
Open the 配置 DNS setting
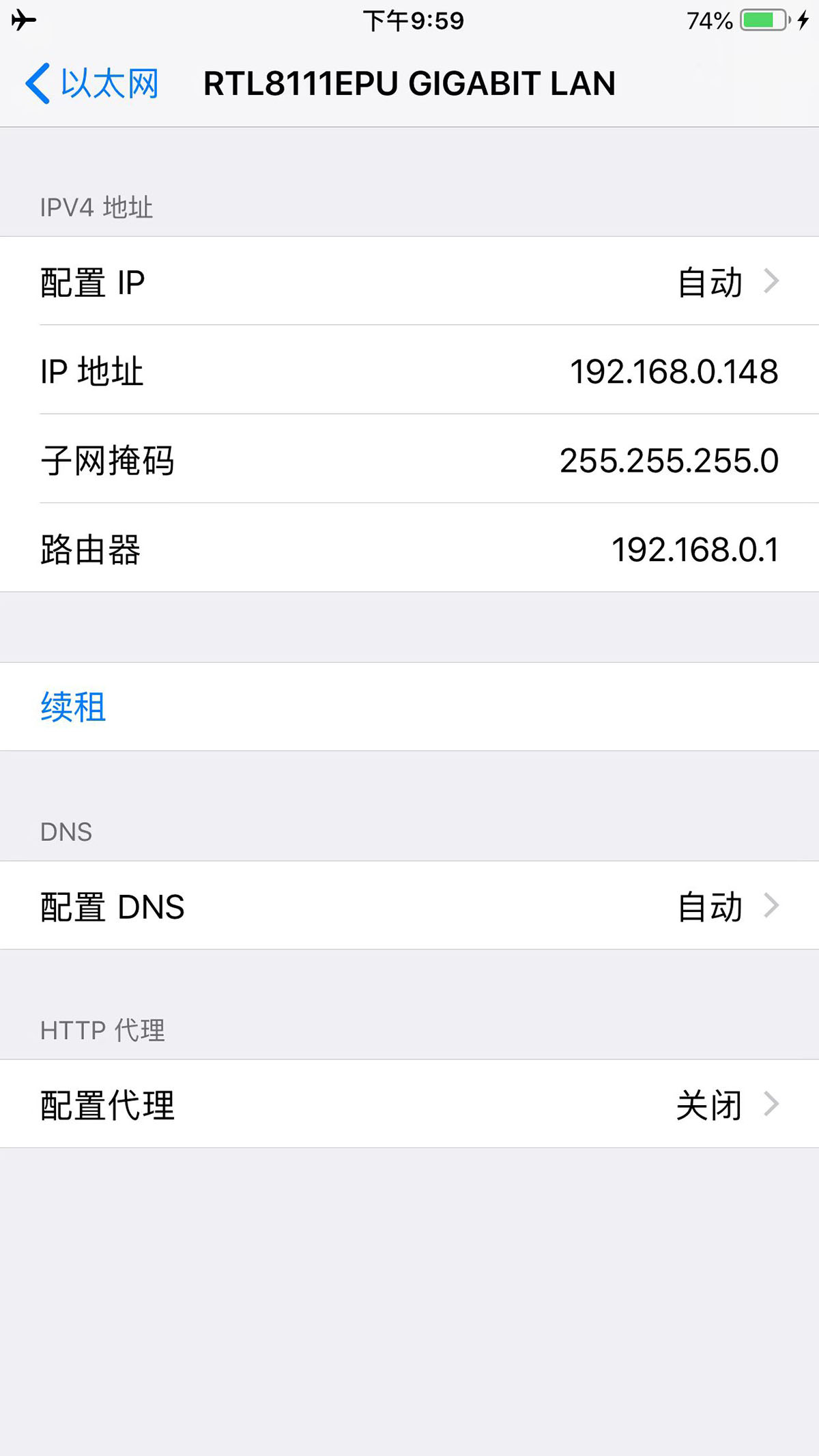(x=409, y=906)
